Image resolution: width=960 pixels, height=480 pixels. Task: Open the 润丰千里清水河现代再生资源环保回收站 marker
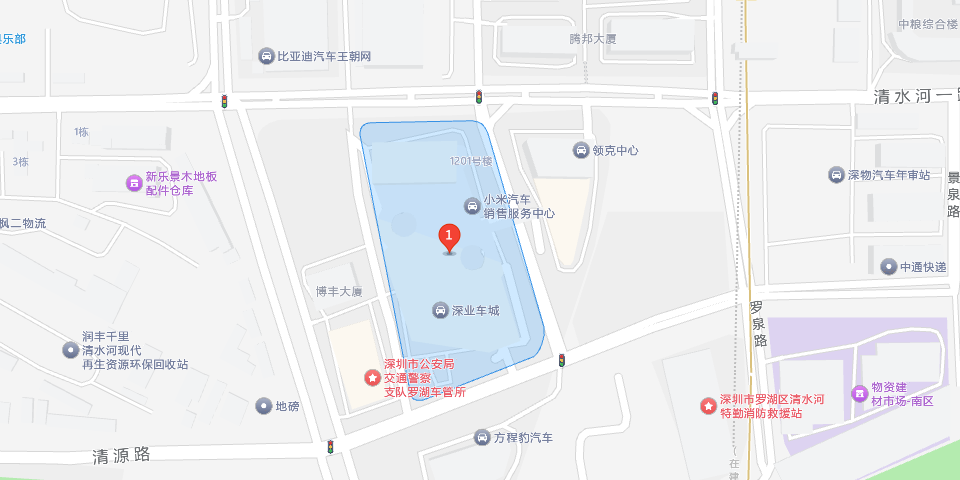point(70,350)
